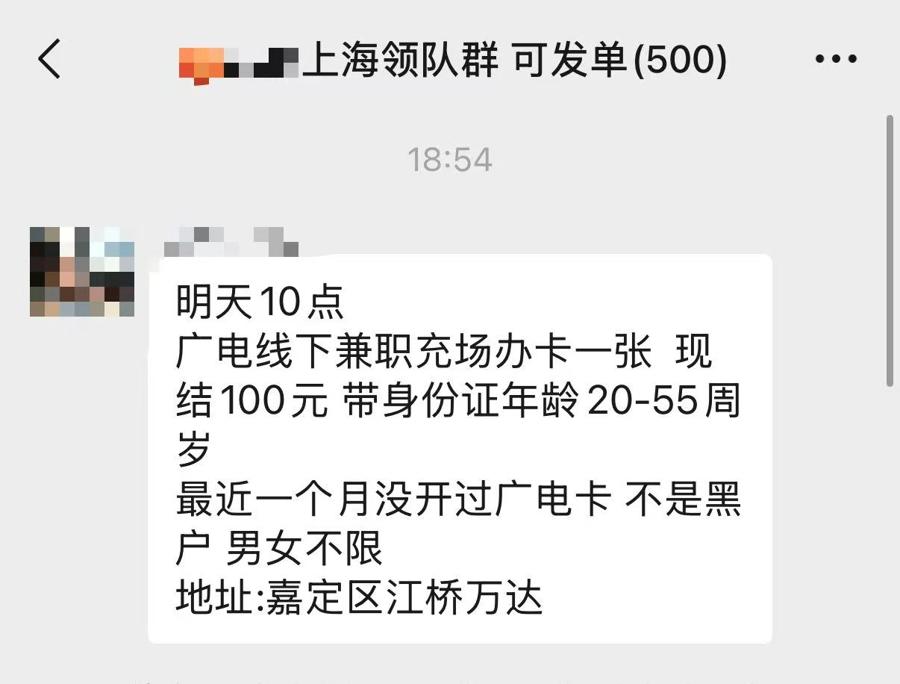The image size is (900, 684).
Task: Open the message sender's profile avatar
Action: [82, 272]
